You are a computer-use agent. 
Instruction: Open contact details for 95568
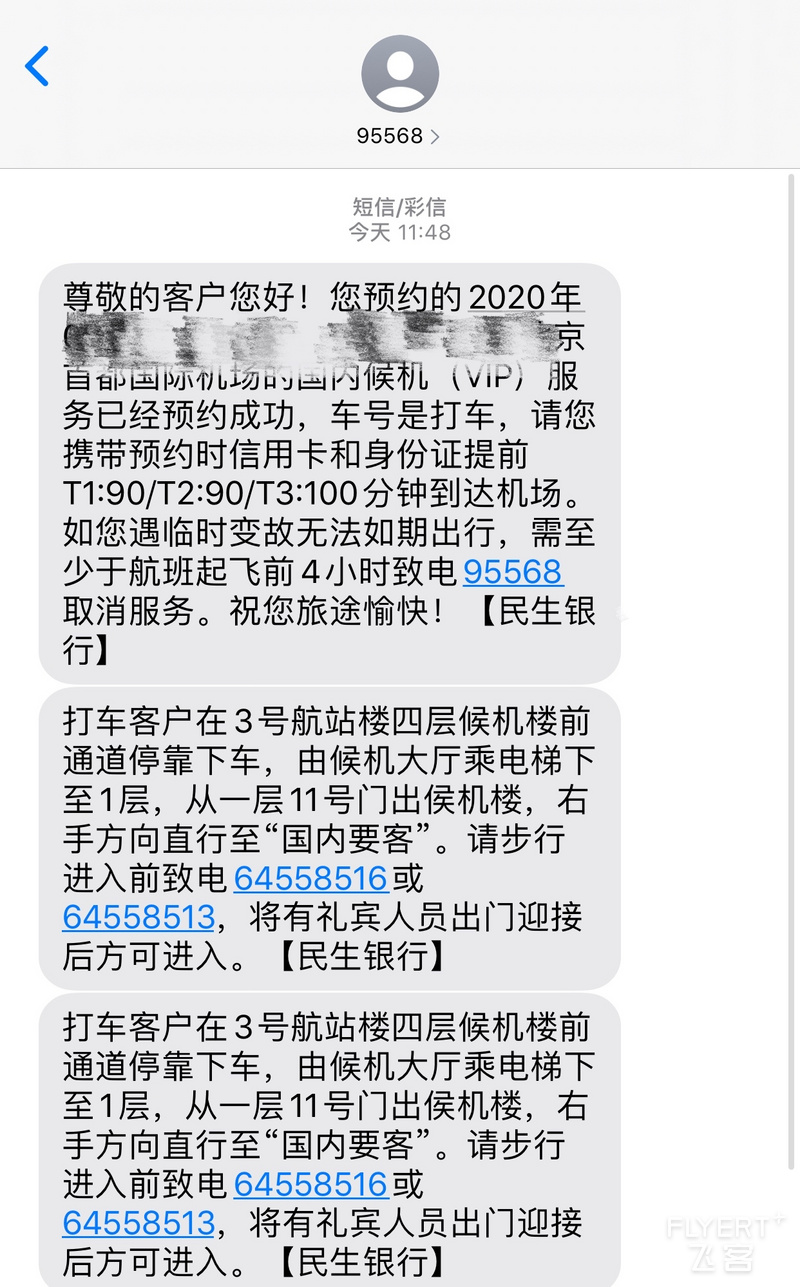tap(399, 90)
